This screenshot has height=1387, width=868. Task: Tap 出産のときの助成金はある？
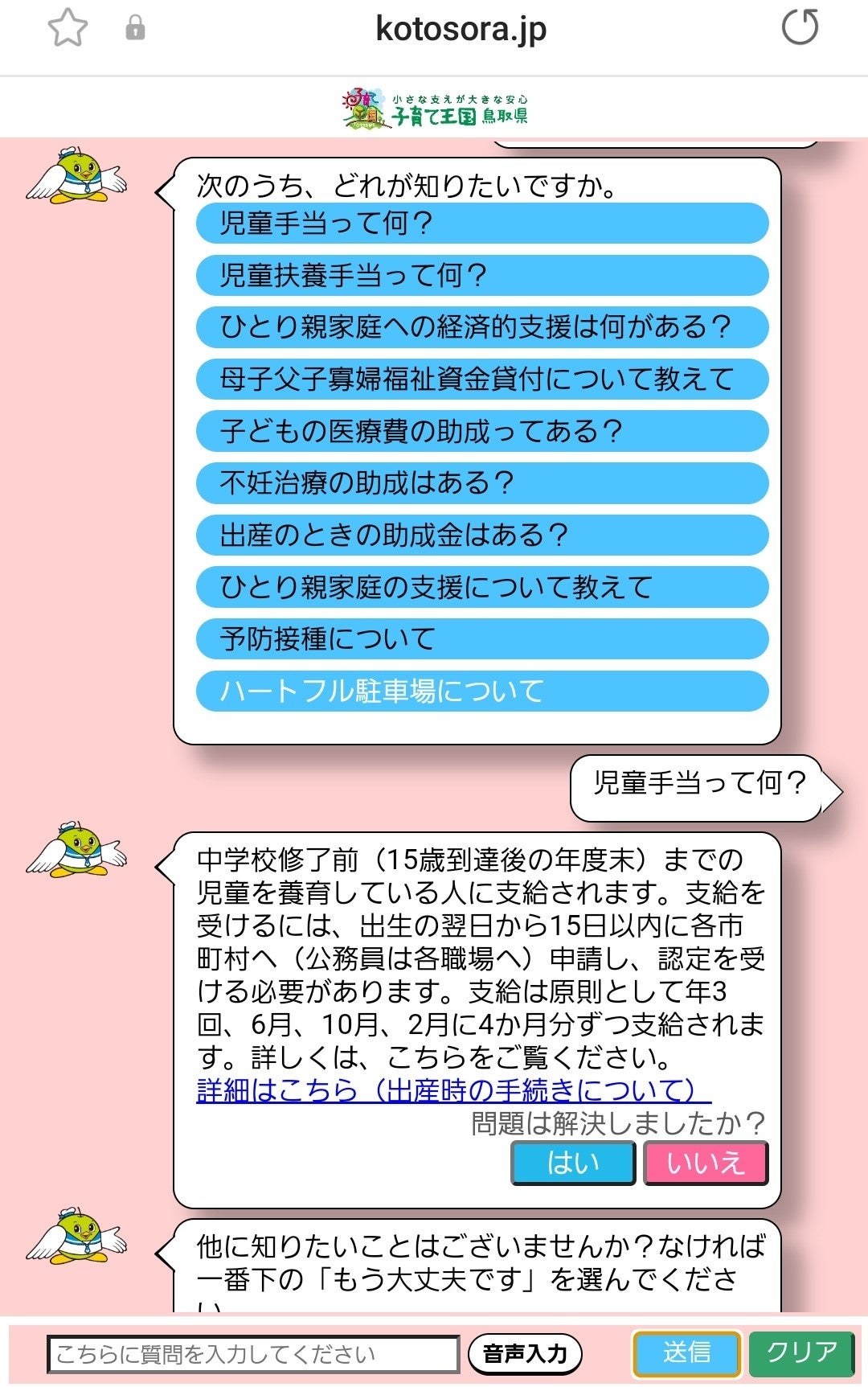point(481,535)
